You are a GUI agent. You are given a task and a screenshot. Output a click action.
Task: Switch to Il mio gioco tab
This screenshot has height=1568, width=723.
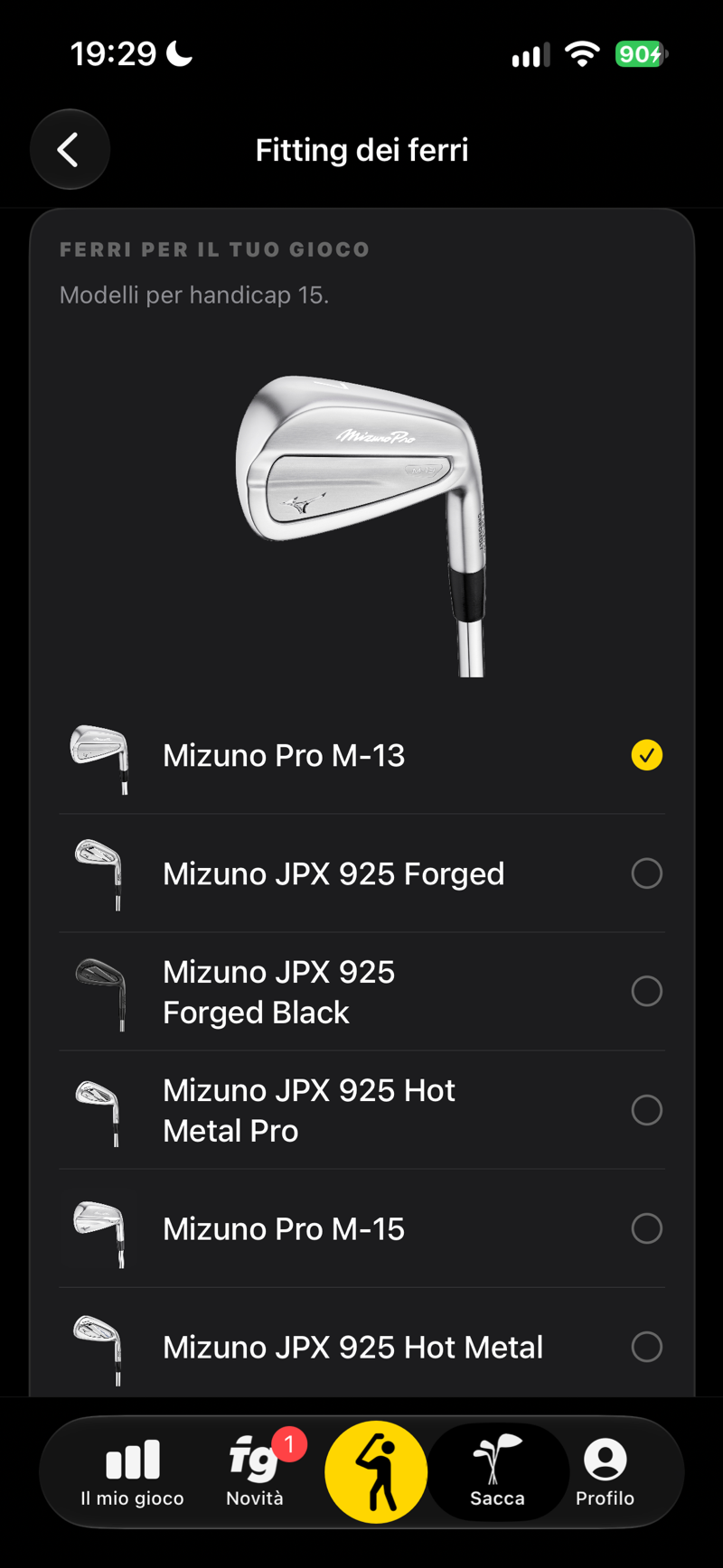tap(132, 1473)
